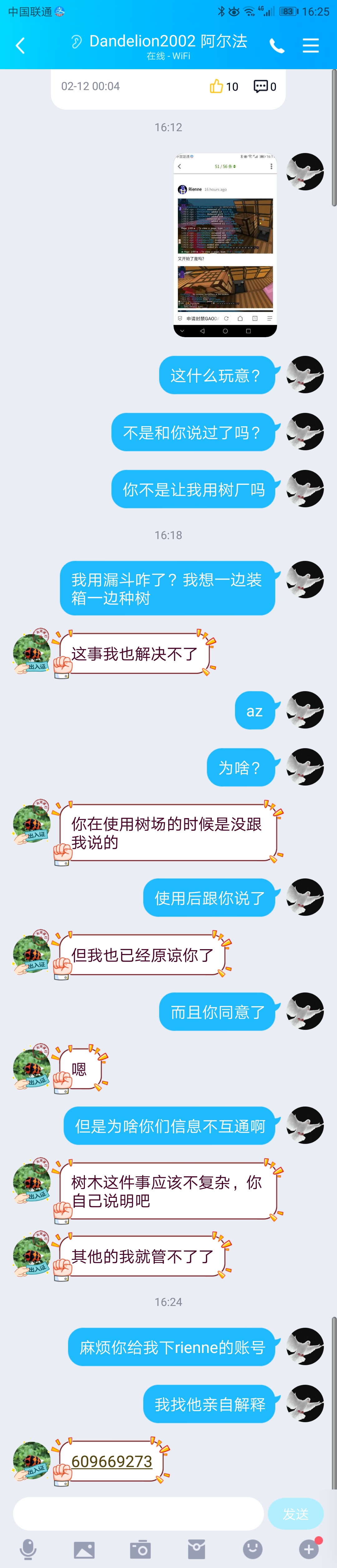337x1568 pixels.
Task: Open the camera to take a photo
Action: tap(140, 1548)
